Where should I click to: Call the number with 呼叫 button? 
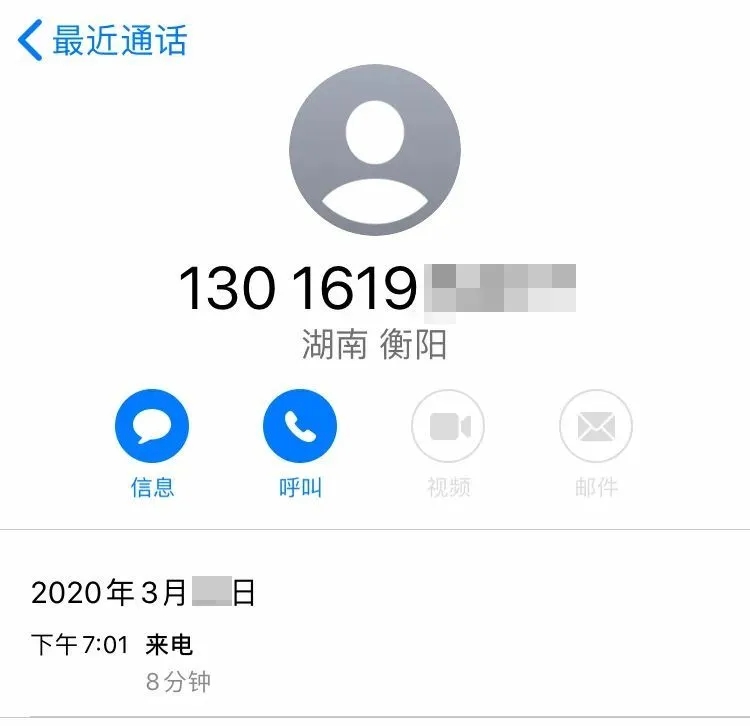(299, 427)
